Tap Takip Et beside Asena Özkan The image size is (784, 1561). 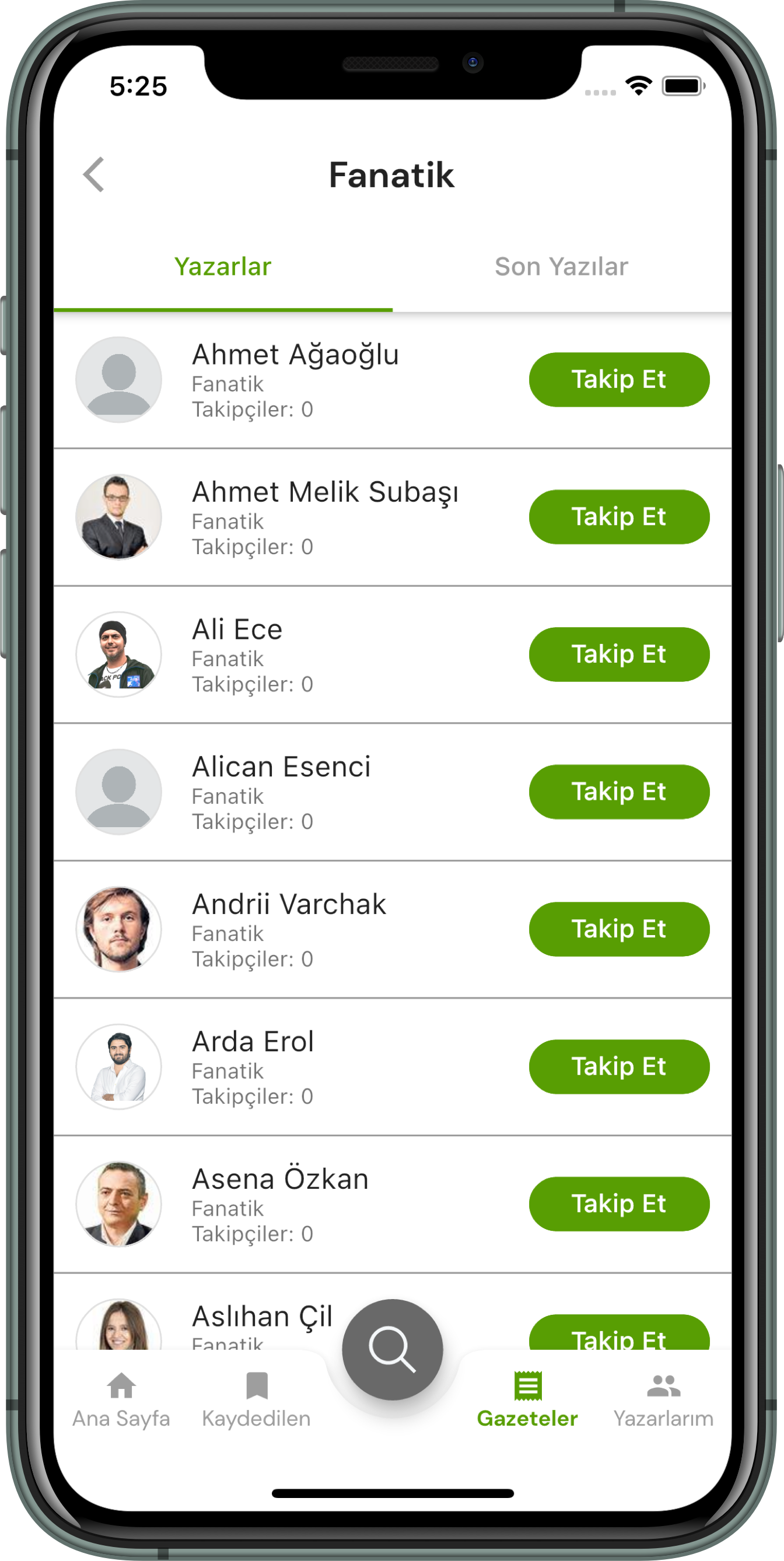[618, 1203]
